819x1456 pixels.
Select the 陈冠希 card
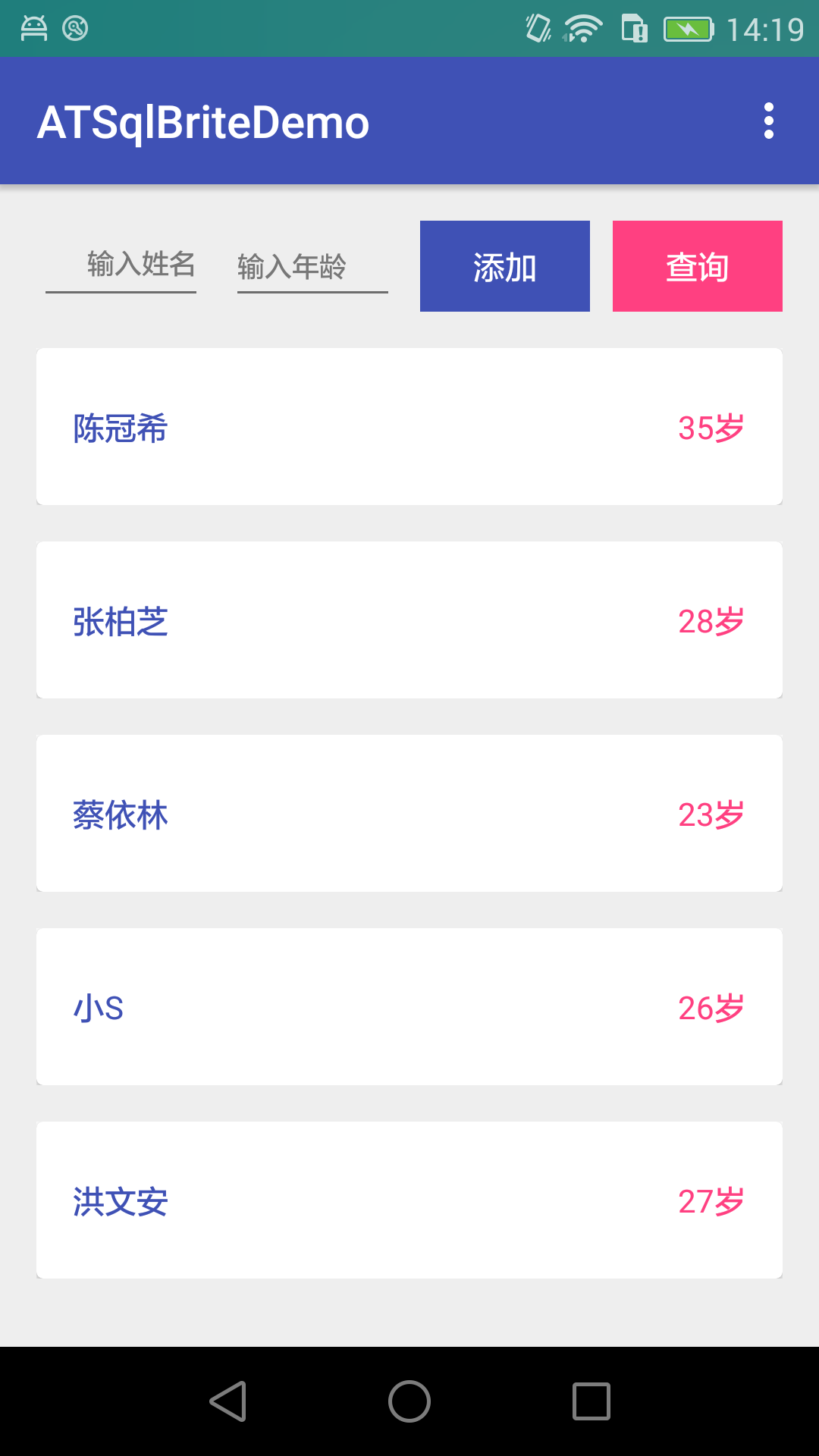point(409,427)
